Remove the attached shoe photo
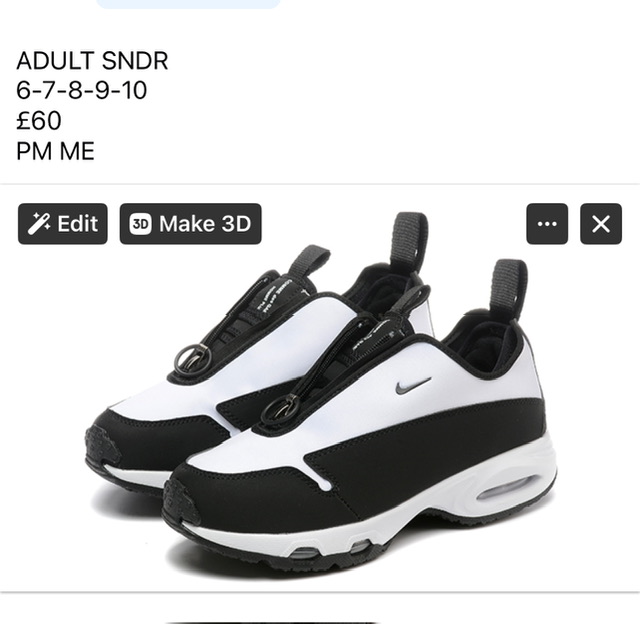The width and height of the screenshot is (640, 624). (x=600, y=224)
